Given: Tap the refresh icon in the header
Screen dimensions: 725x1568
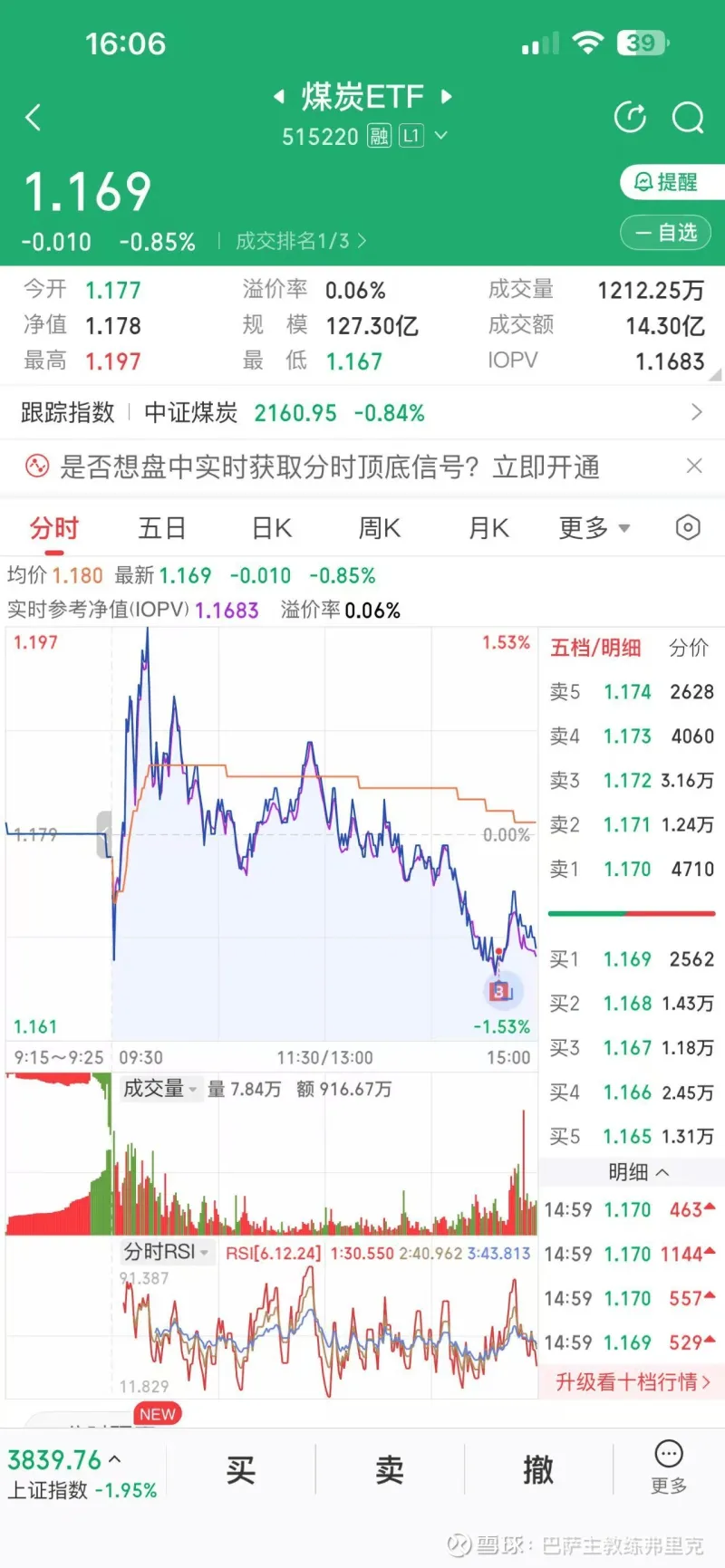Looking at the screenshot, I should coord(630,117).
